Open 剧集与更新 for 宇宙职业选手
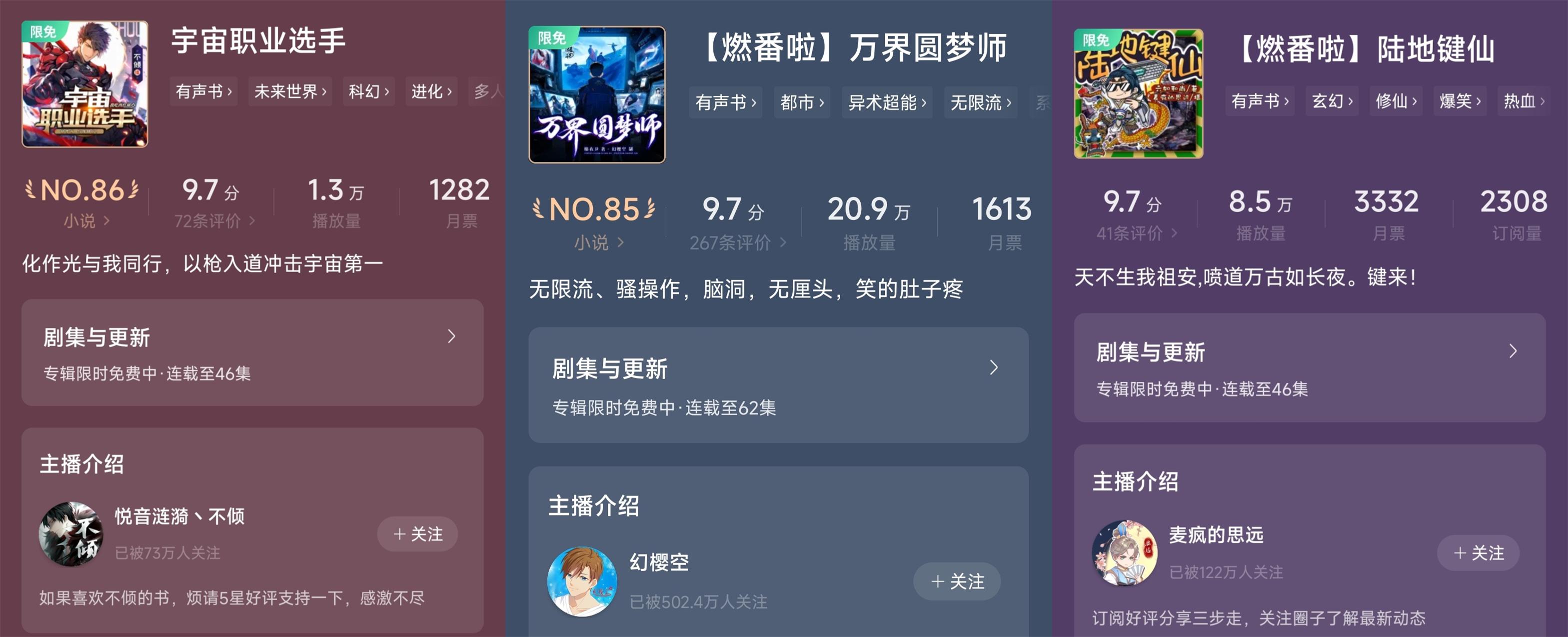1568x637 pixels. [x=252, y=352]
